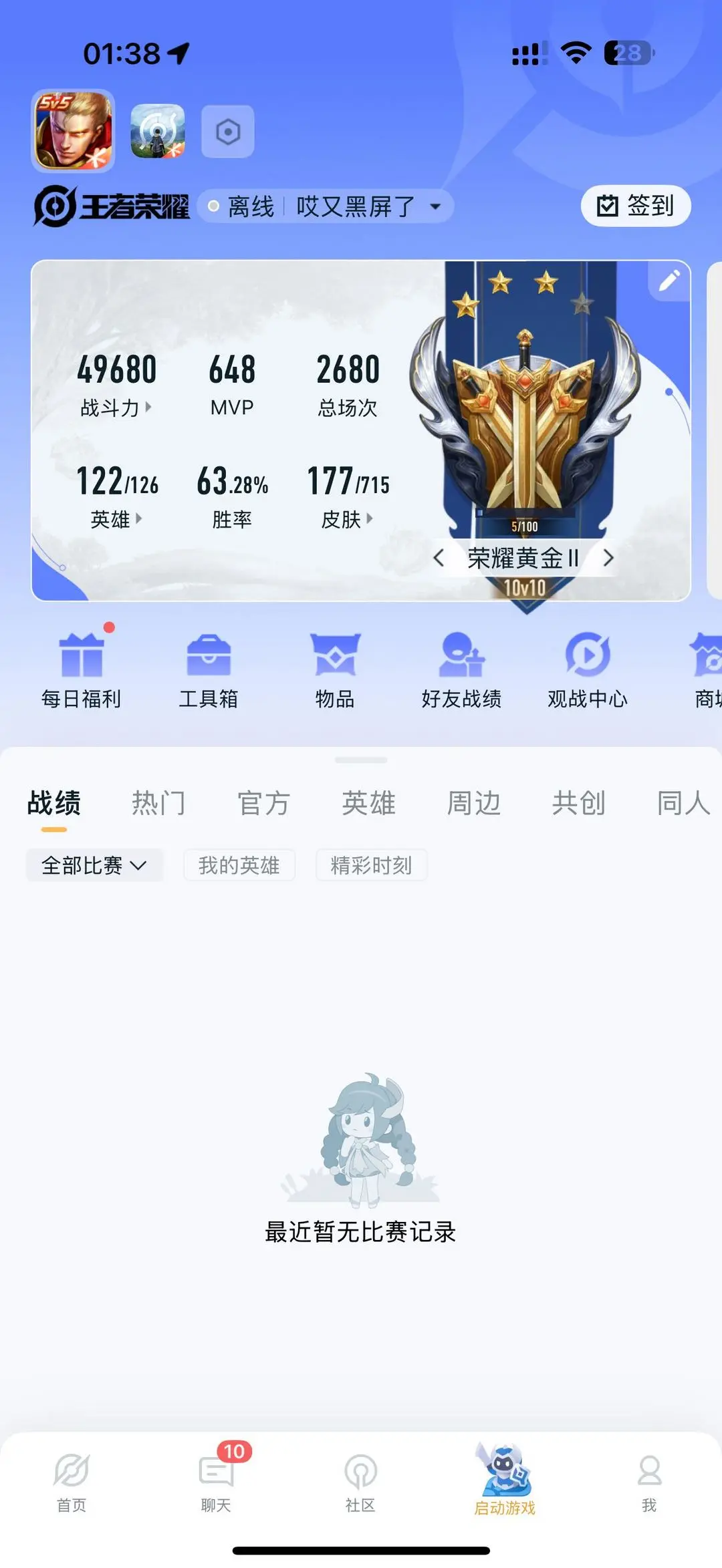722x1568 pixels.
Task: Edit the profile card with the pencil icon
Action: 669,281
